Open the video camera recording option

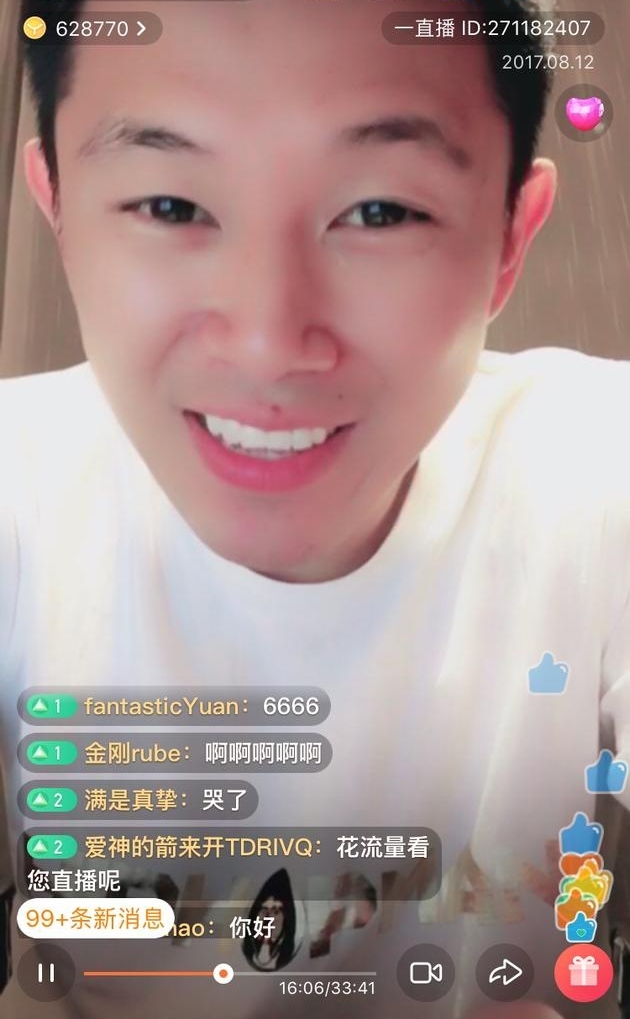pos(426,973)
